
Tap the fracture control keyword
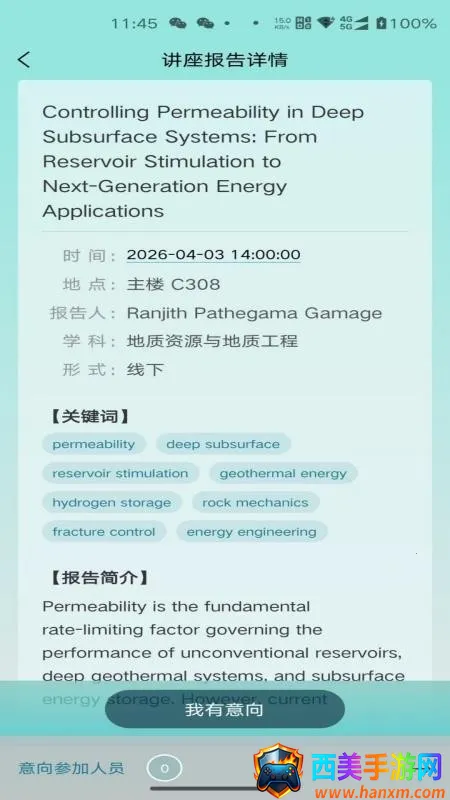coord(104,531)
